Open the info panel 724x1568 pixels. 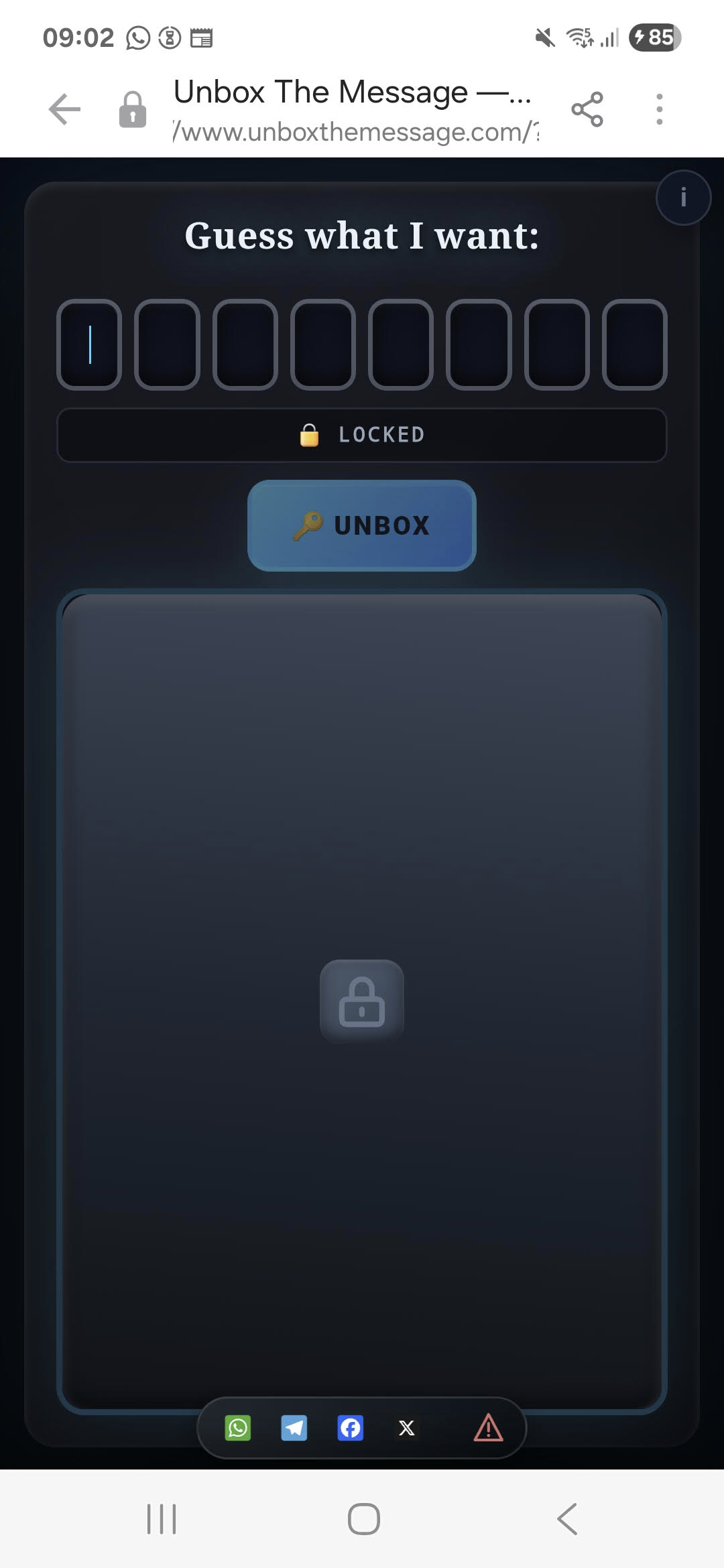pyautogui.click(x=682, y=197)
